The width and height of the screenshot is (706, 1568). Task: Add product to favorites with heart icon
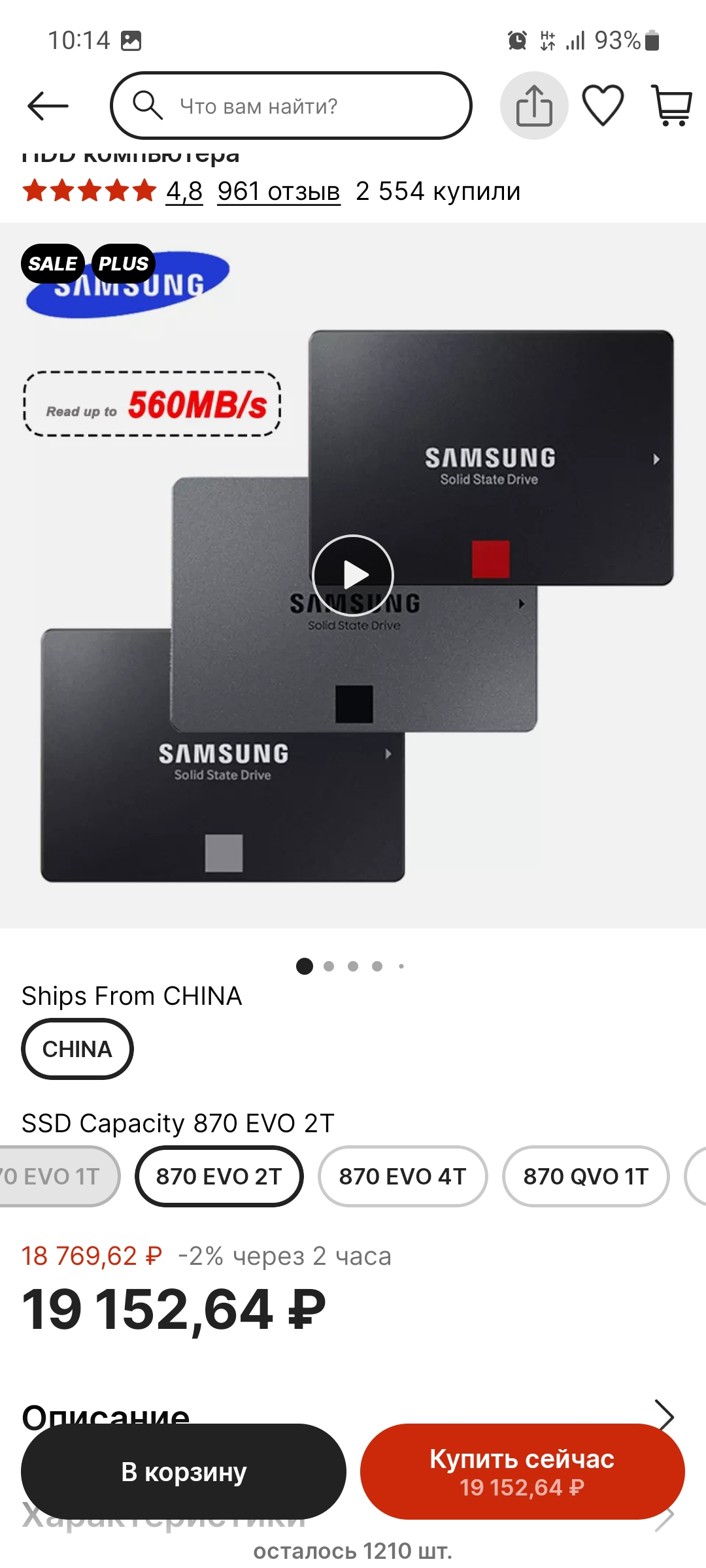[x=603, y=106]
